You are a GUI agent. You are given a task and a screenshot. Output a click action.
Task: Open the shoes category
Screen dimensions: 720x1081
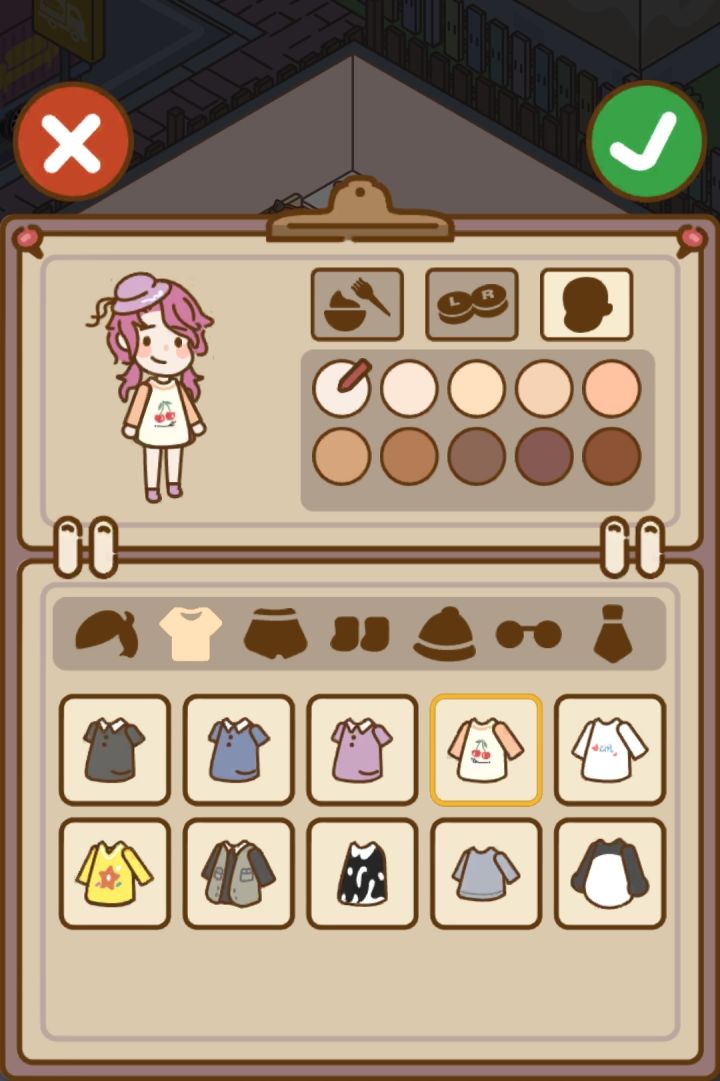click(x=359, y=634)
